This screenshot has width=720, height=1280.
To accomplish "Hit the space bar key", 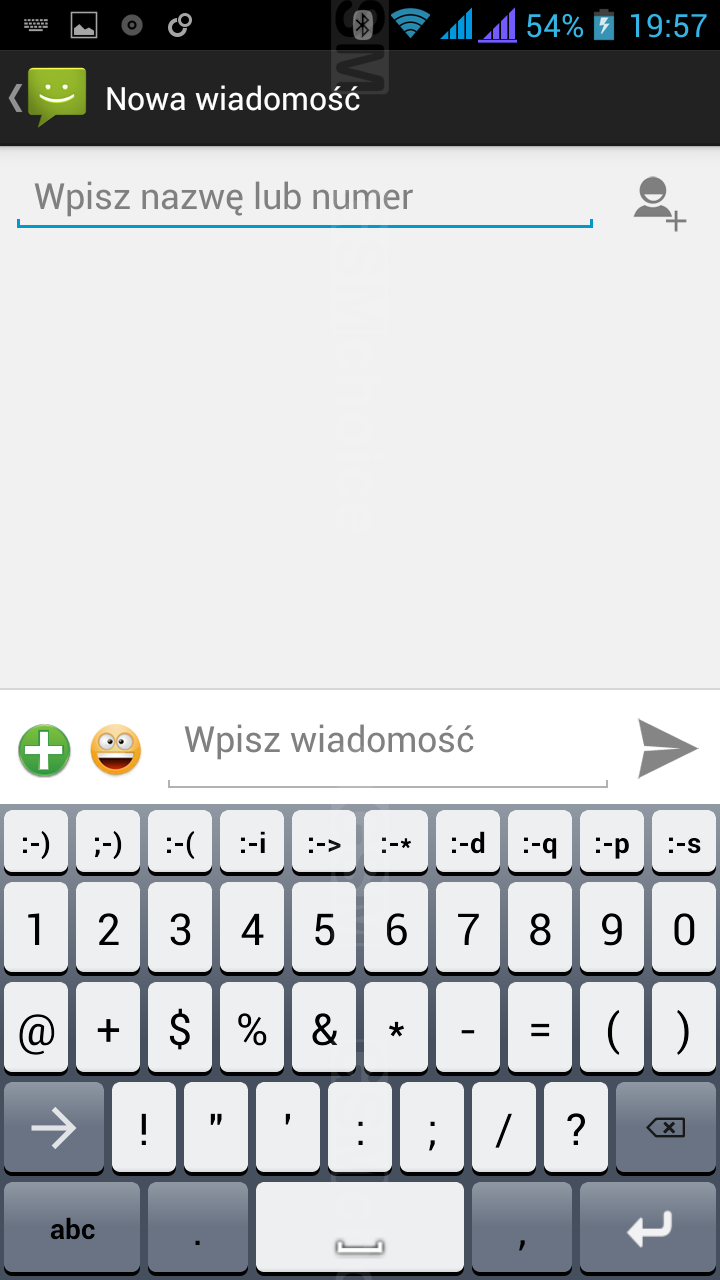I will (x=359, y=1228).
